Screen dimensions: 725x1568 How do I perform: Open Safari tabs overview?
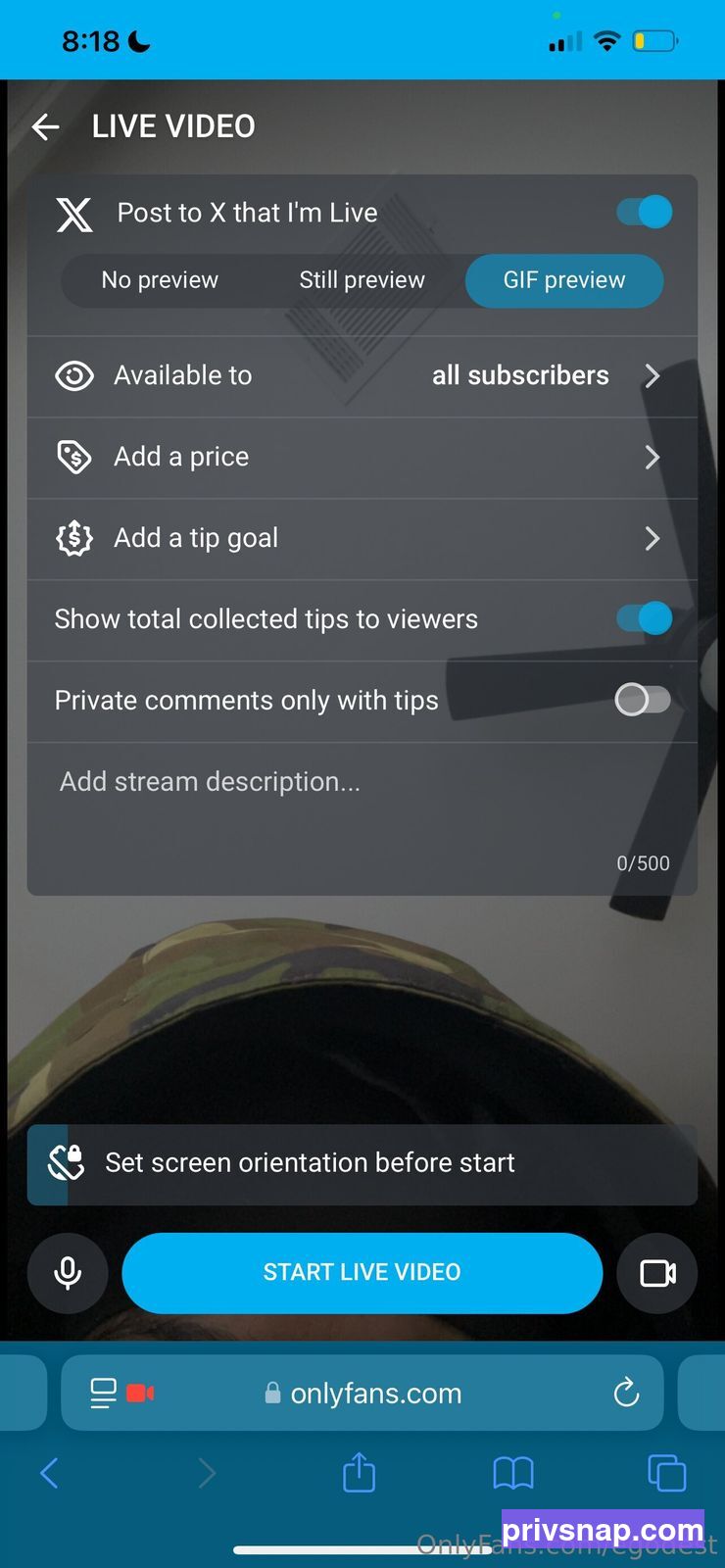667,1473
